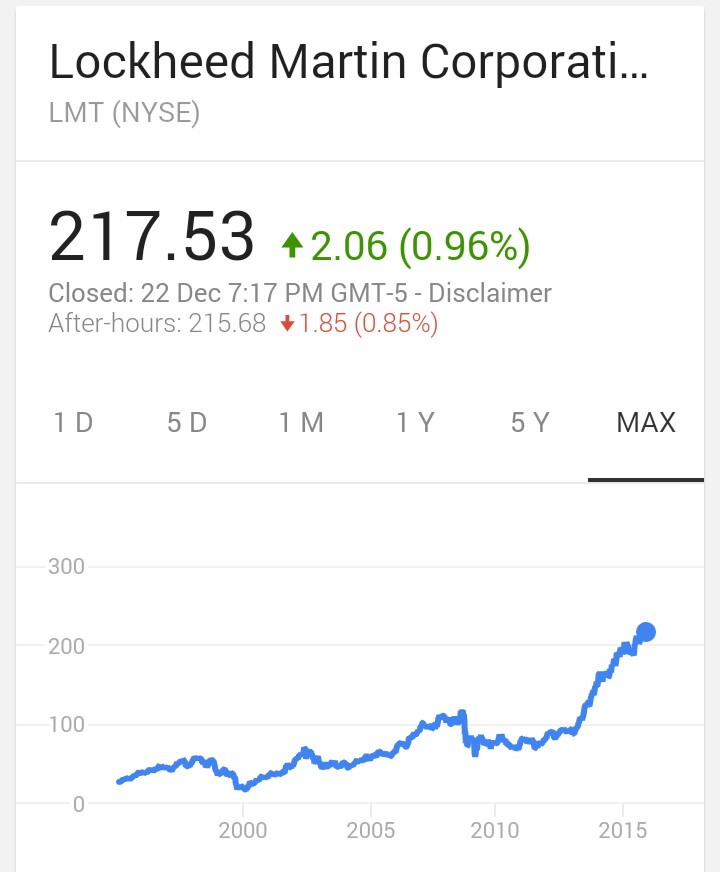Viewport: 720px width, 872px height.
Task: Open the Lockheed Martin Corporation title
Action: pos(348,63)
